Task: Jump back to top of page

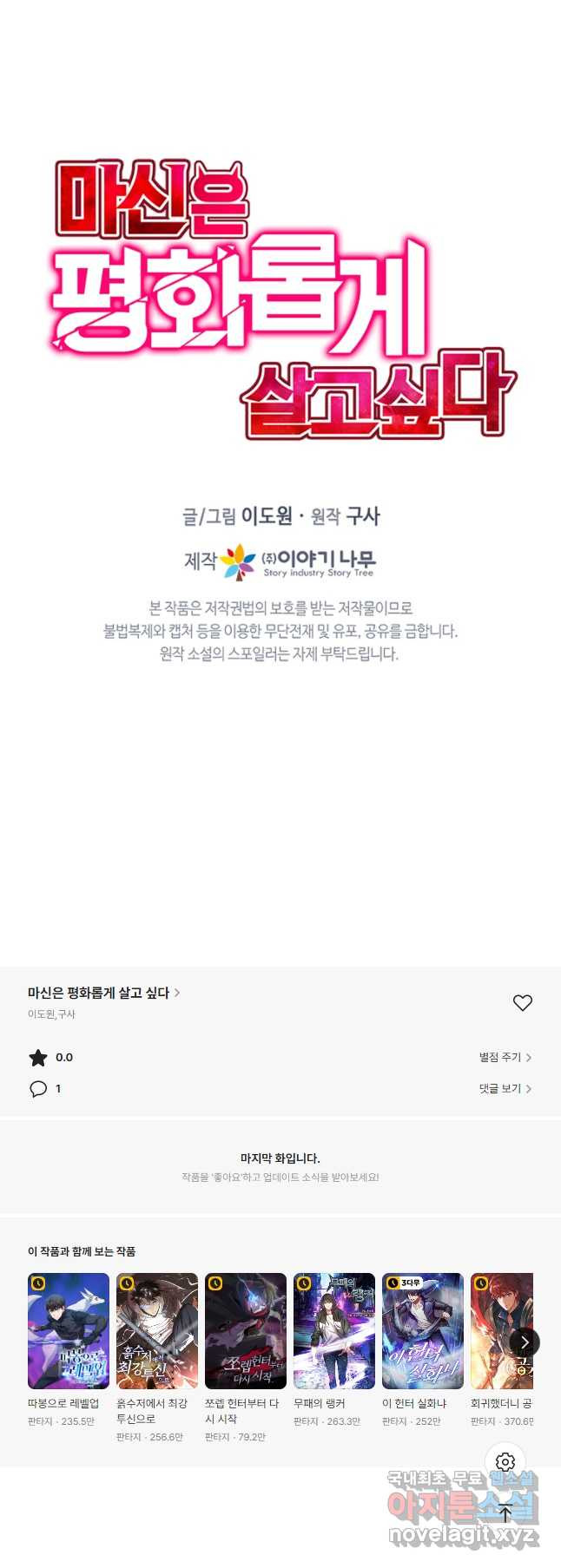Action: pyautogui.click(x=505, y=1512)
